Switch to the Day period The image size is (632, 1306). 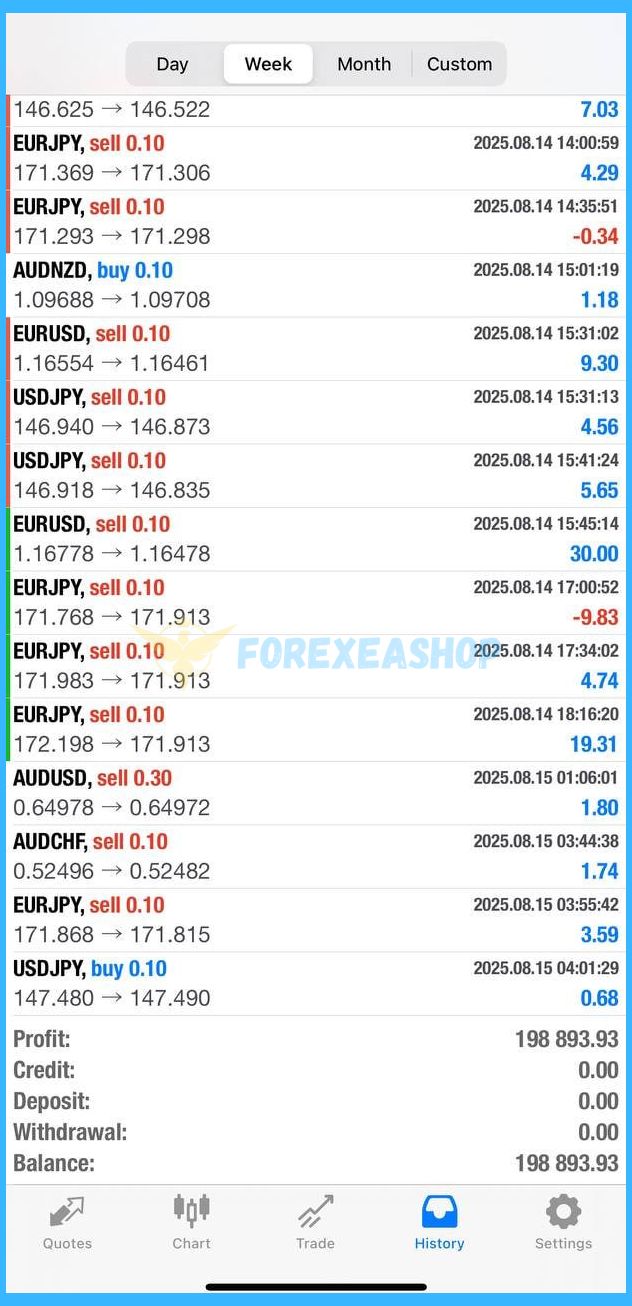click(172, 64)
